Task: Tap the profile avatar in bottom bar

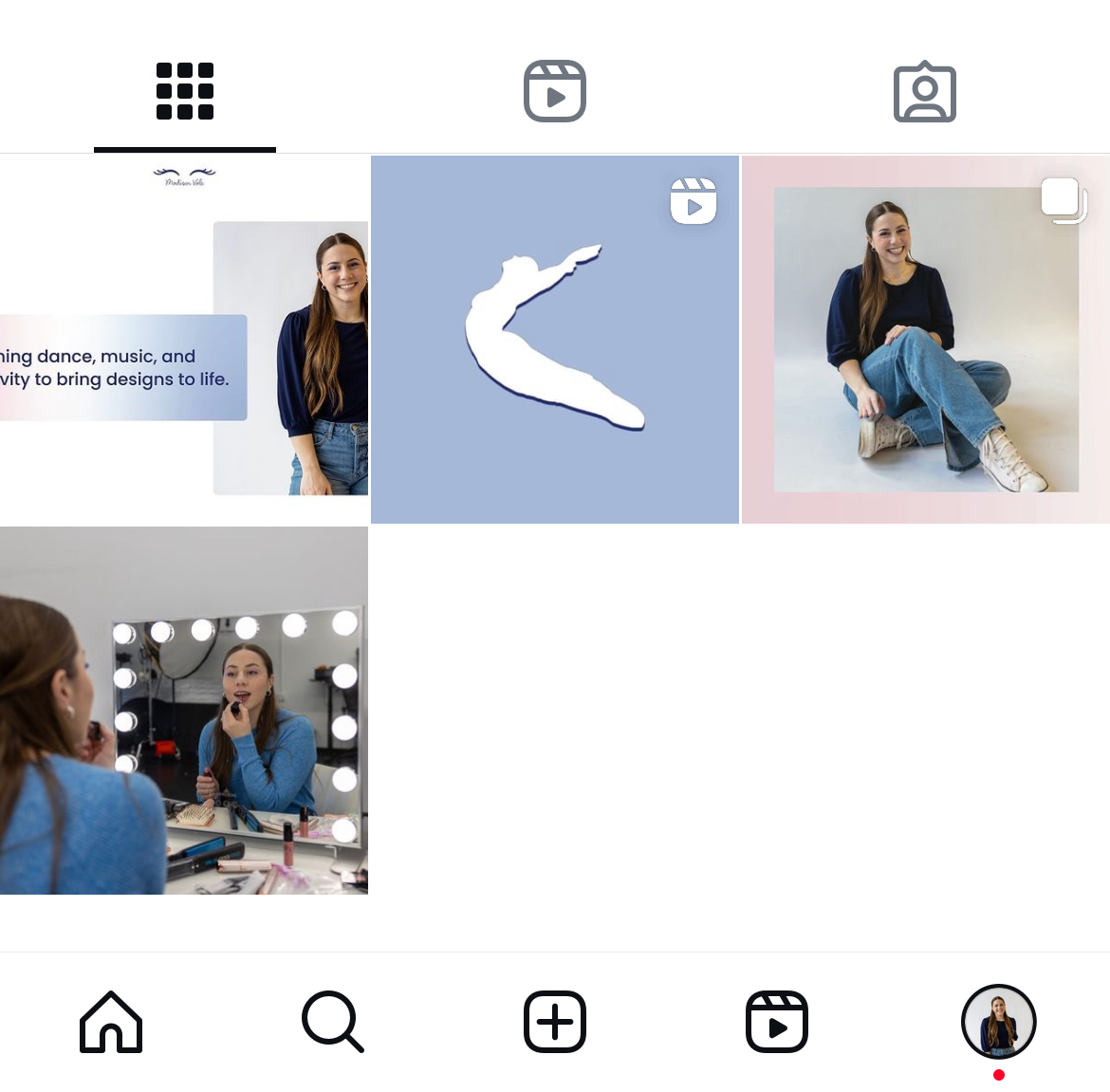Action: pyautogui.click(x=999, y=1022)
